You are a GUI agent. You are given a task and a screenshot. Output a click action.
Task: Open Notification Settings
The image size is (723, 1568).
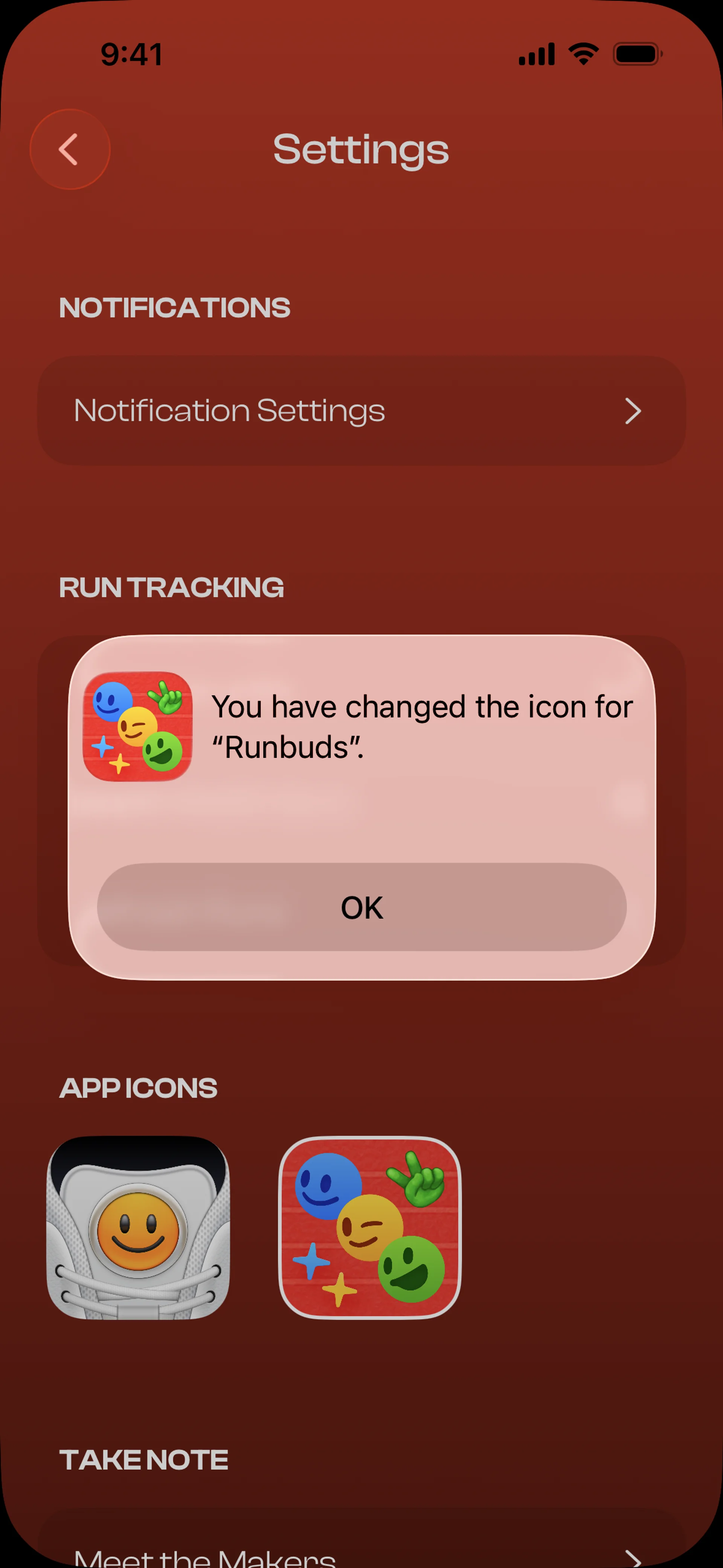pyautogui.click(x=361, y=411)
